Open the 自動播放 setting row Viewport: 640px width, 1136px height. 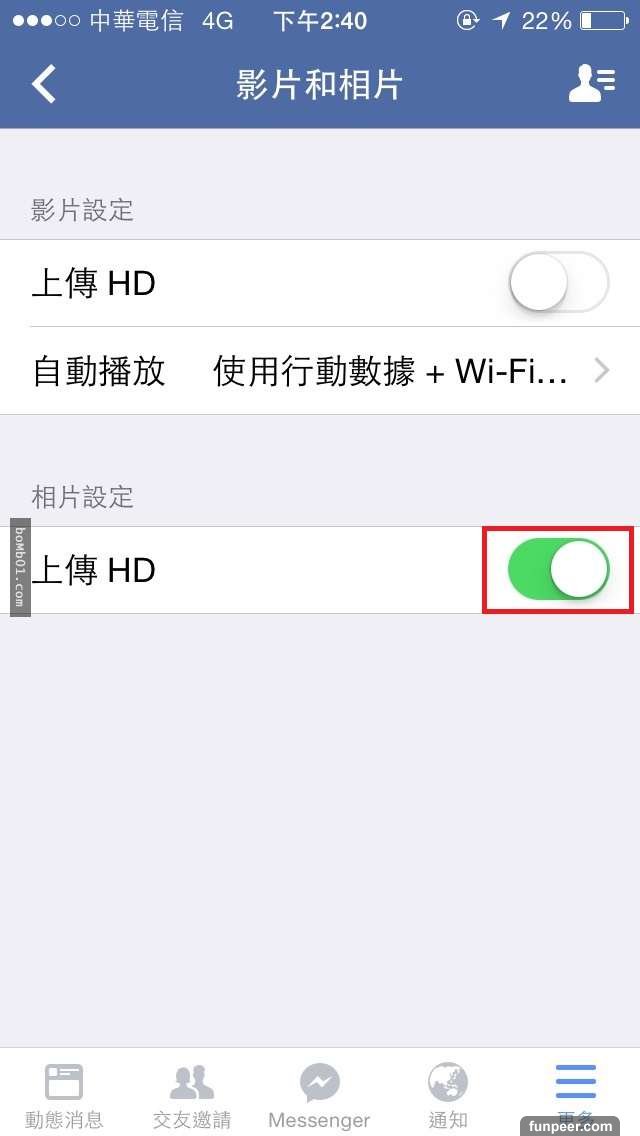coord(320,371)
